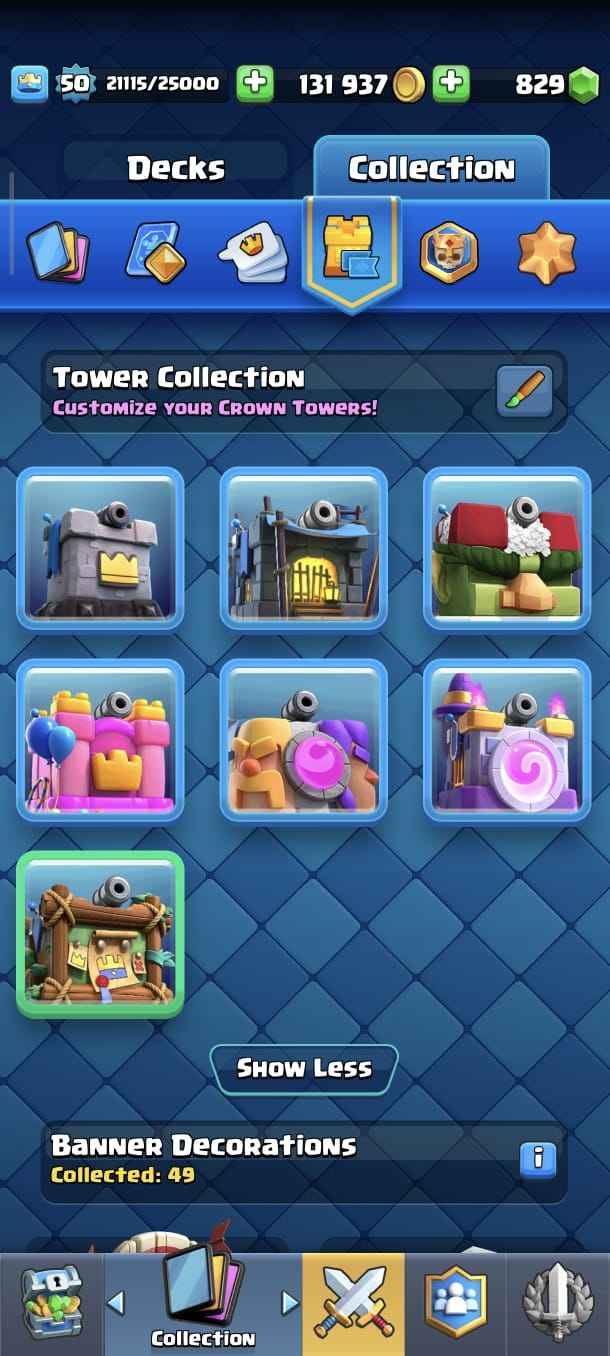The height and width of the screenshot is (1356, 610).
Task: Go to the Battle tab with crossed swords
Action: coord(354,1304)
